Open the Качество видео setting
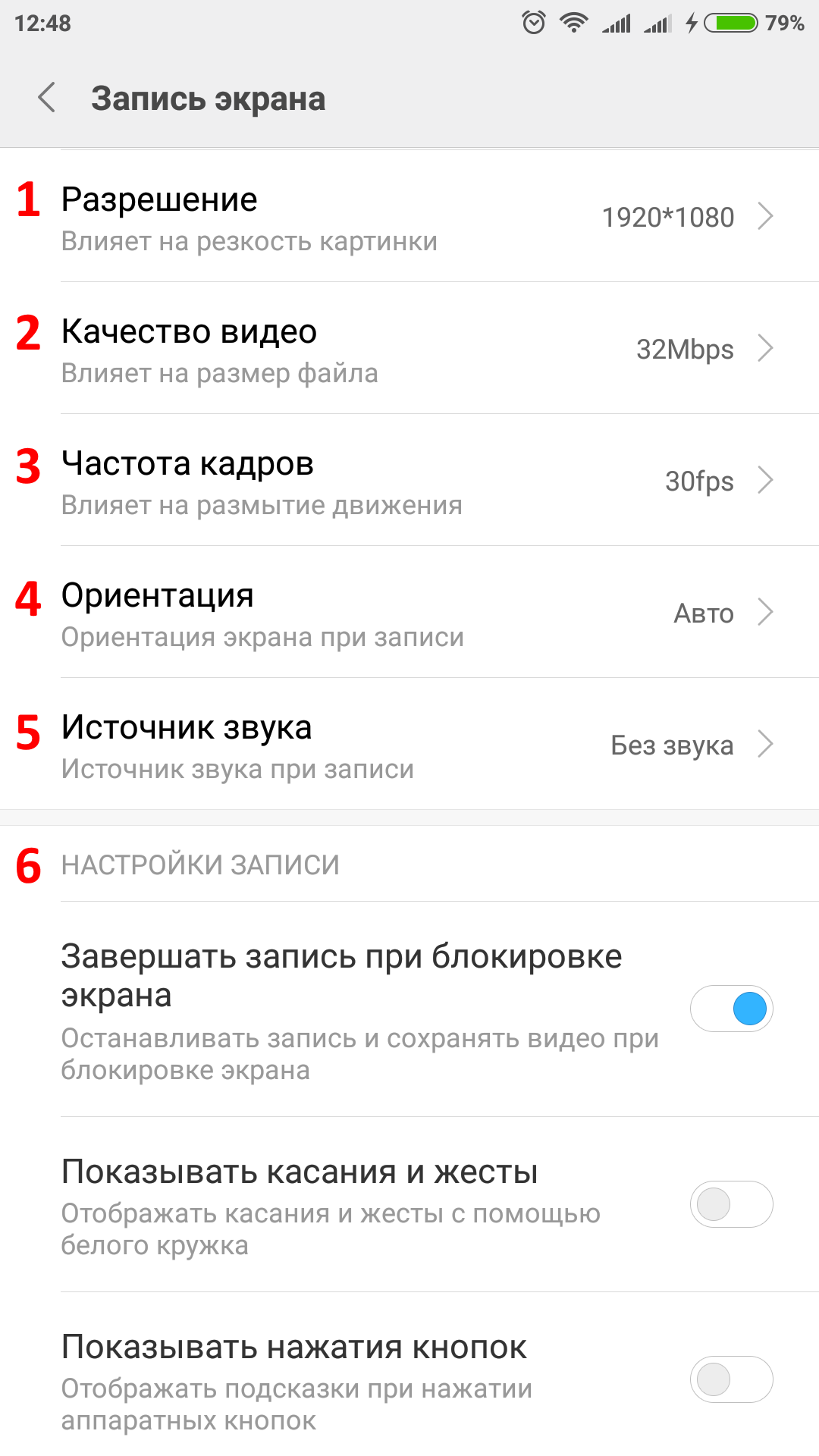This screenshot has height=1456, width=819. click(x=409, y=349)
